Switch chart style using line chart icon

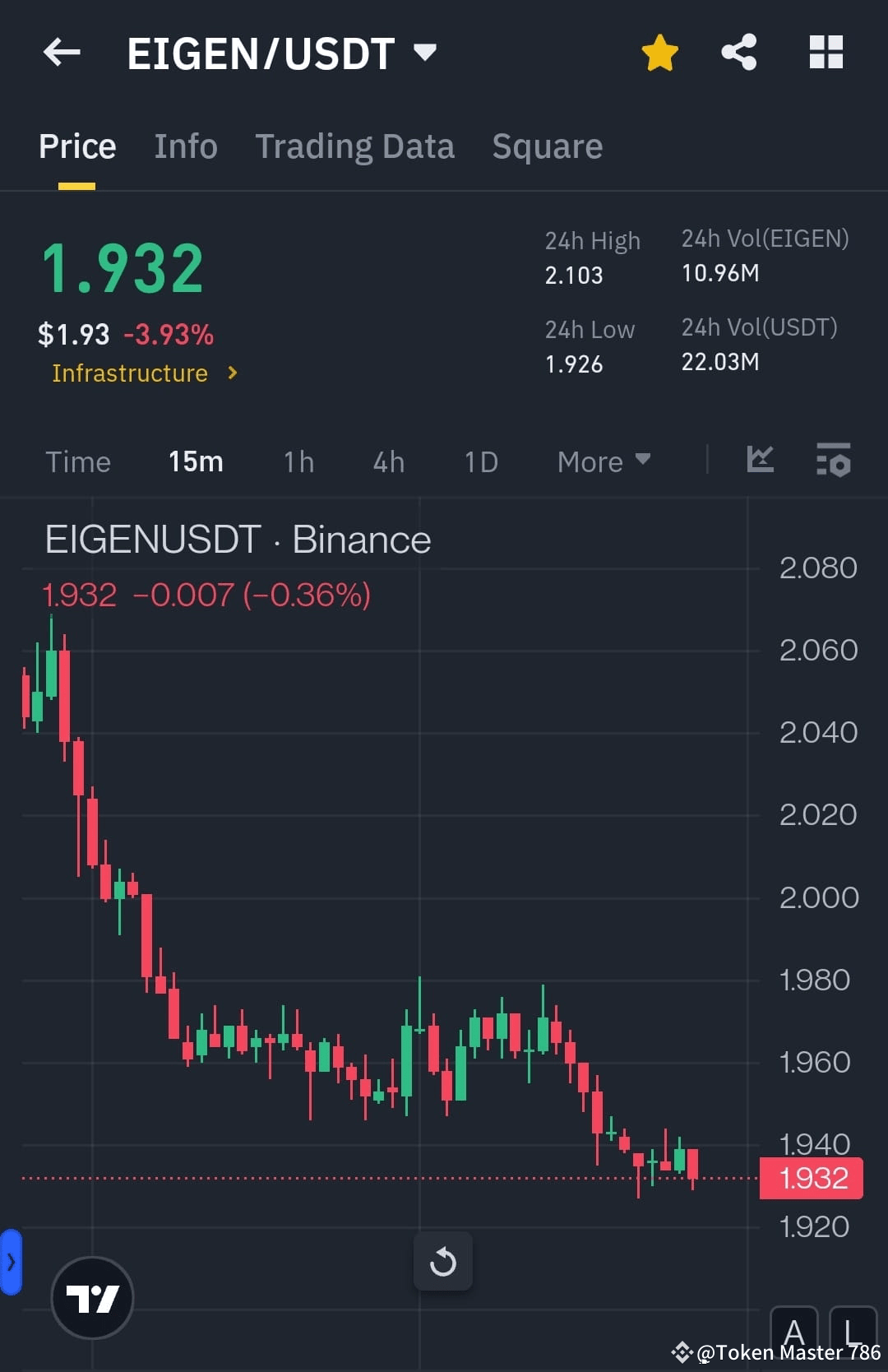761,461
